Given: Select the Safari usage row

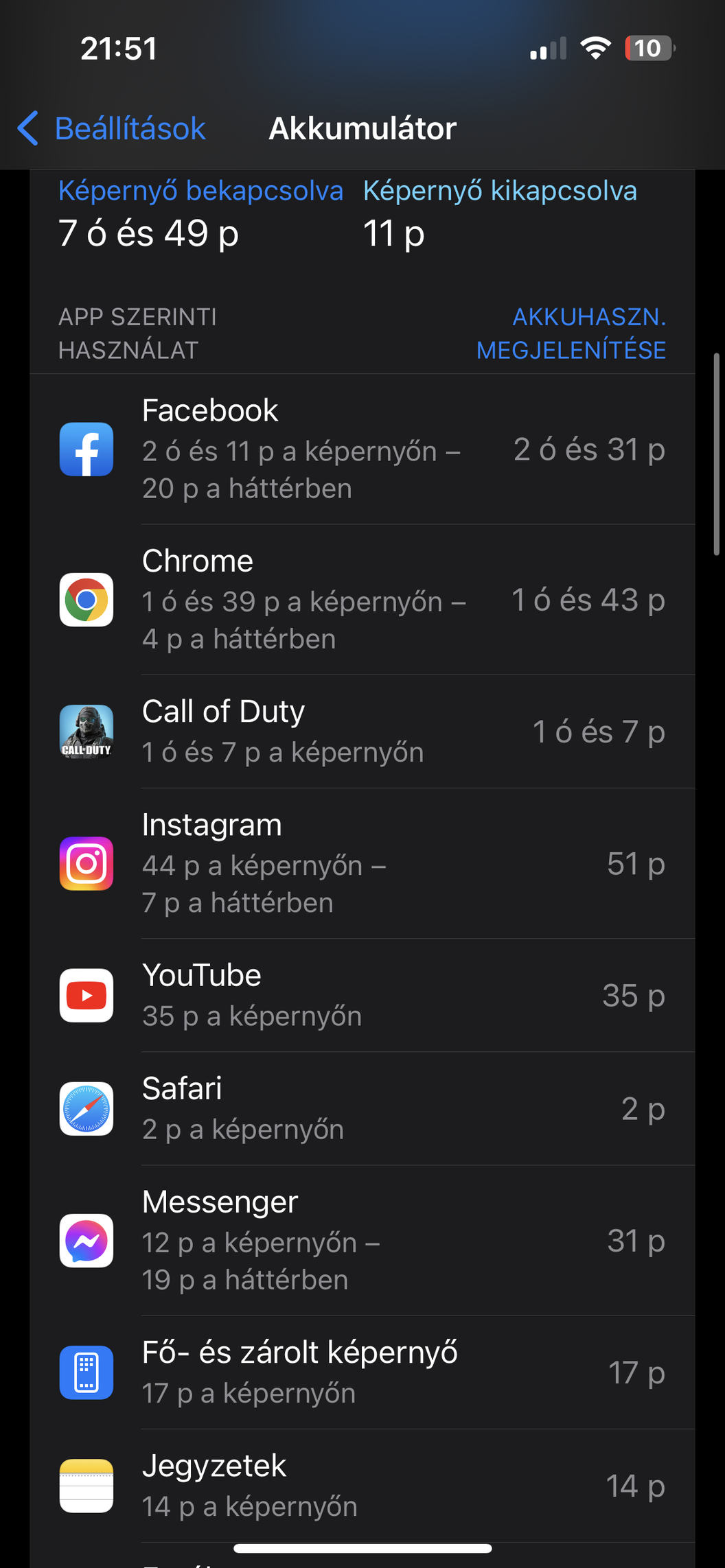Looking at the screenshot, I should [x=362, y=1108].
